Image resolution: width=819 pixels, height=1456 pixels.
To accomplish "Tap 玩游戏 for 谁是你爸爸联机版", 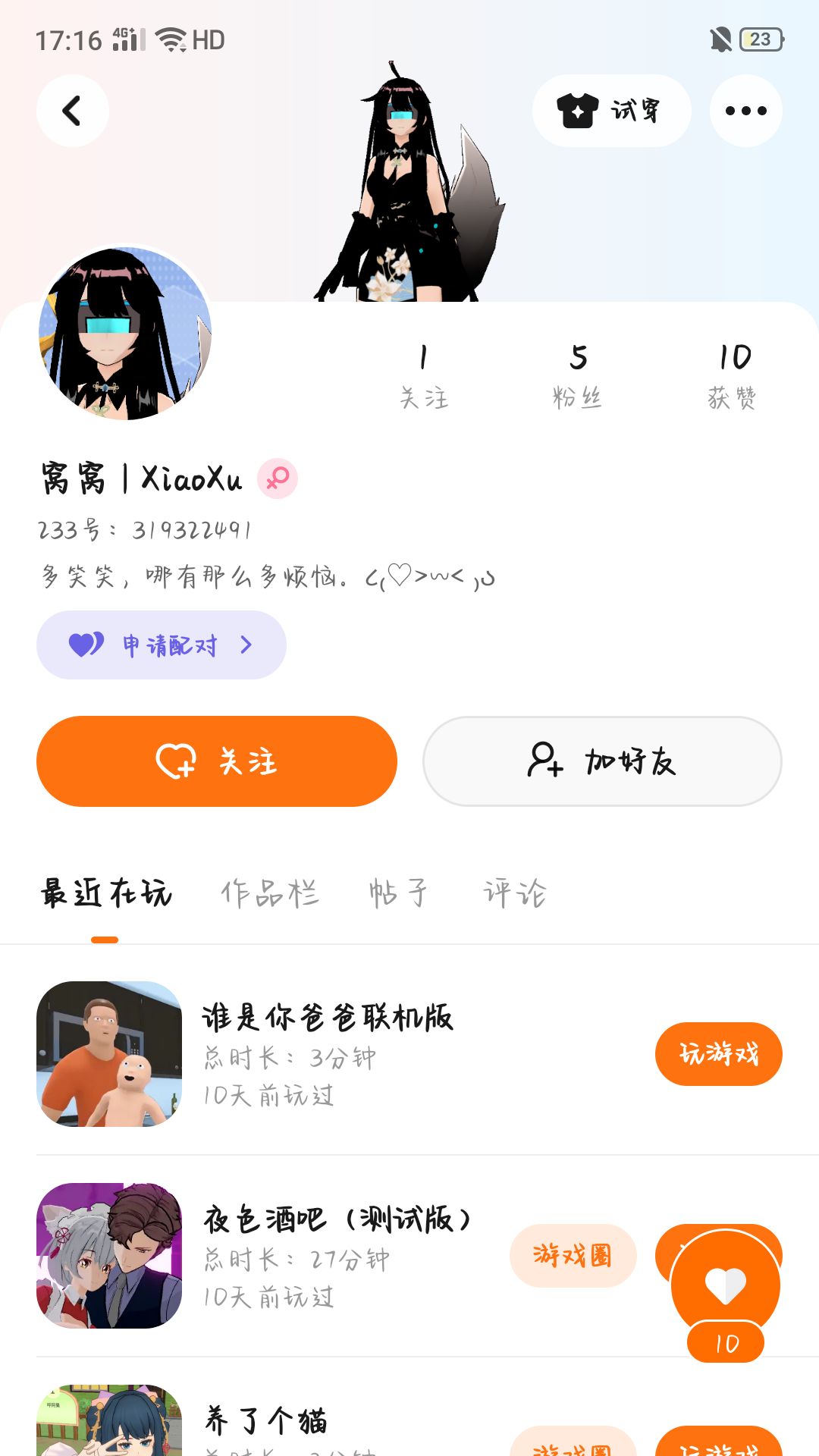I will point(718,1053).
